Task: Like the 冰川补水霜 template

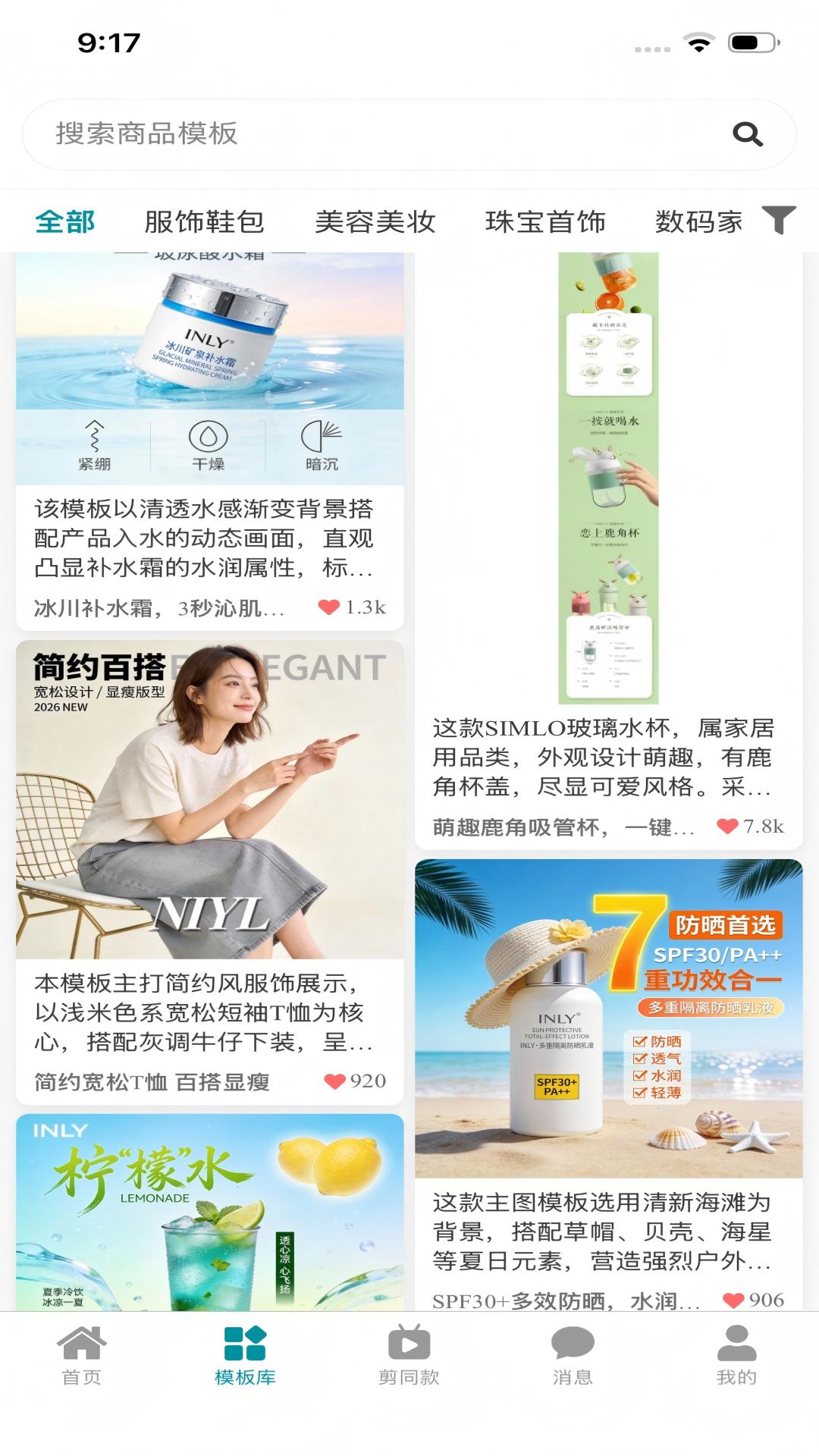Action: click(x=329, y=607)
